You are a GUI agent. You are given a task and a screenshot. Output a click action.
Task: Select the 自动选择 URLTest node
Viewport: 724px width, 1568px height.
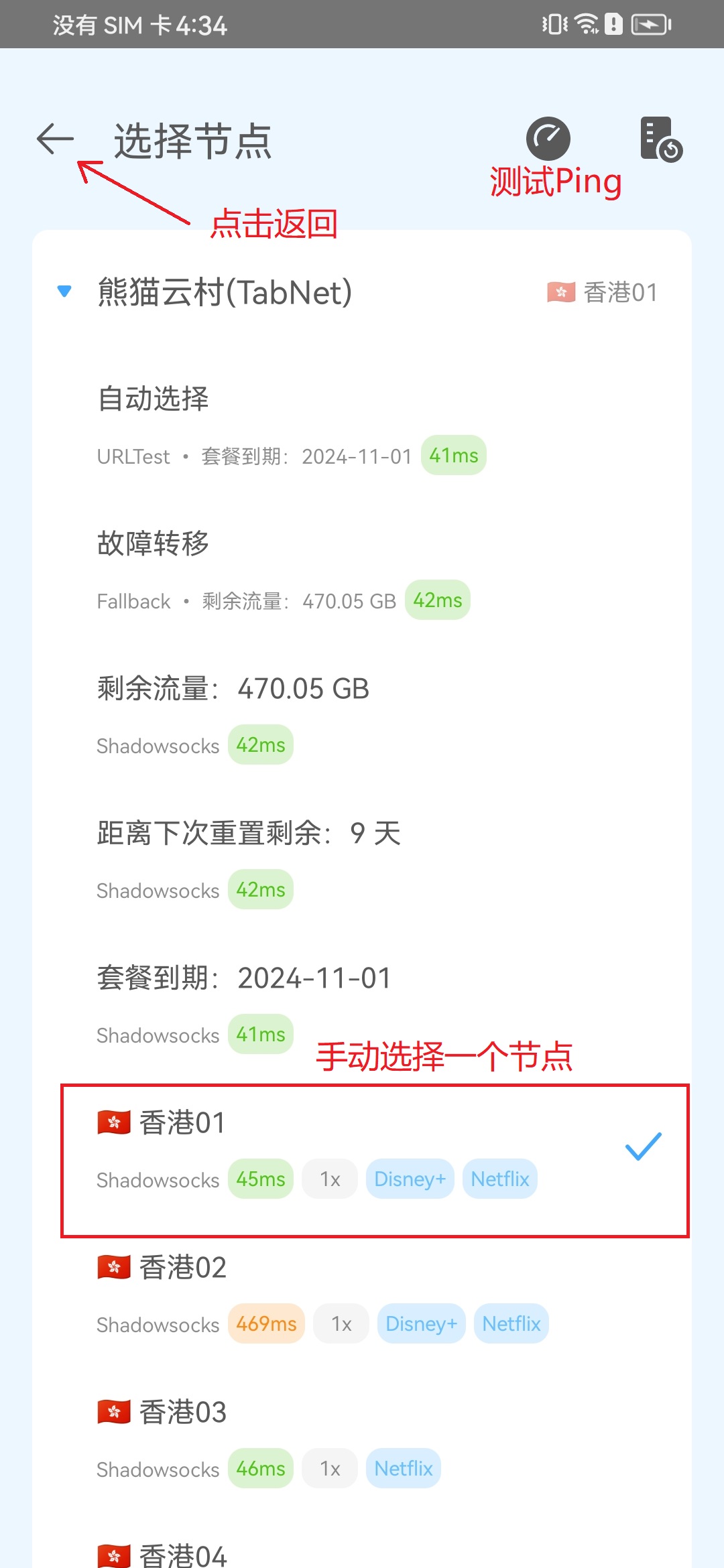coord(362,426)
